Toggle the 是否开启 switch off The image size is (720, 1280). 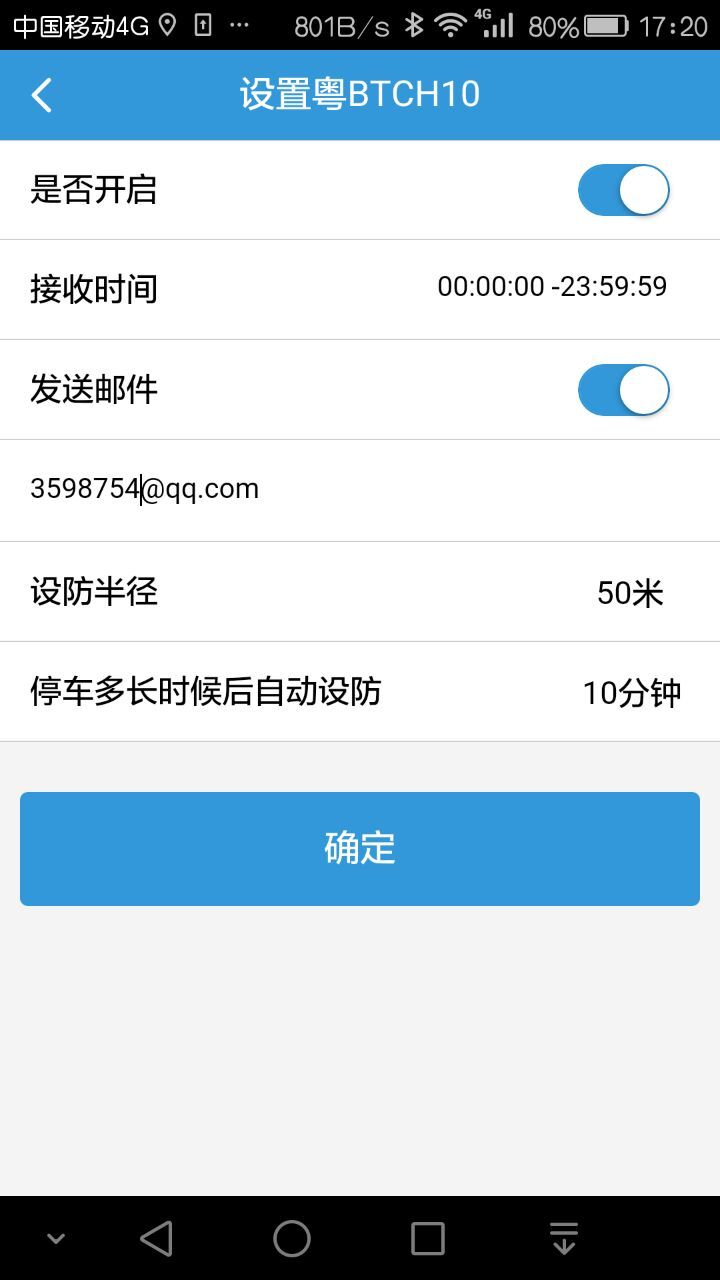(x=623, y=190)
